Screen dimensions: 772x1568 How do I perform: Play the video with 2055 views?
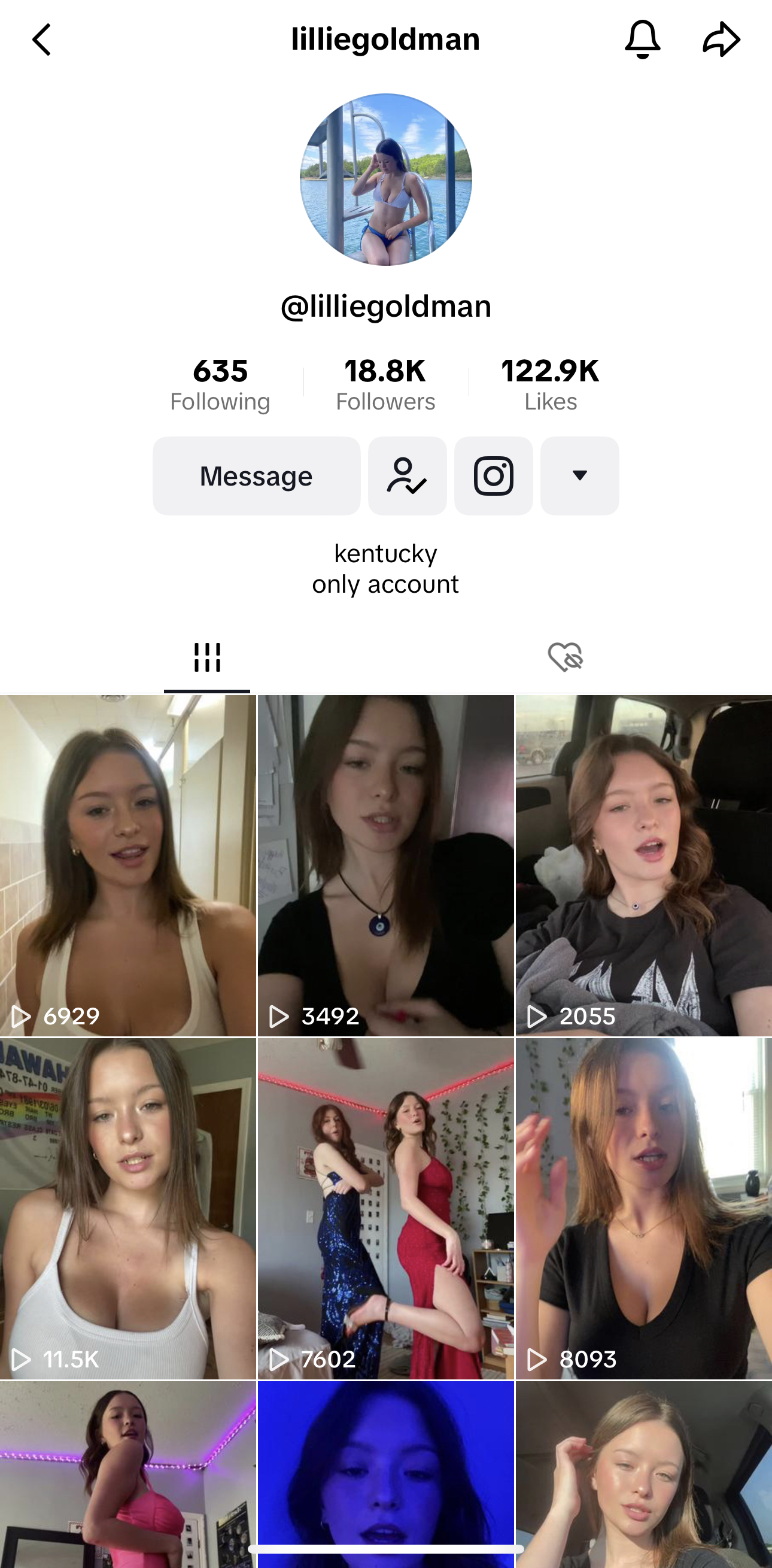644,865
